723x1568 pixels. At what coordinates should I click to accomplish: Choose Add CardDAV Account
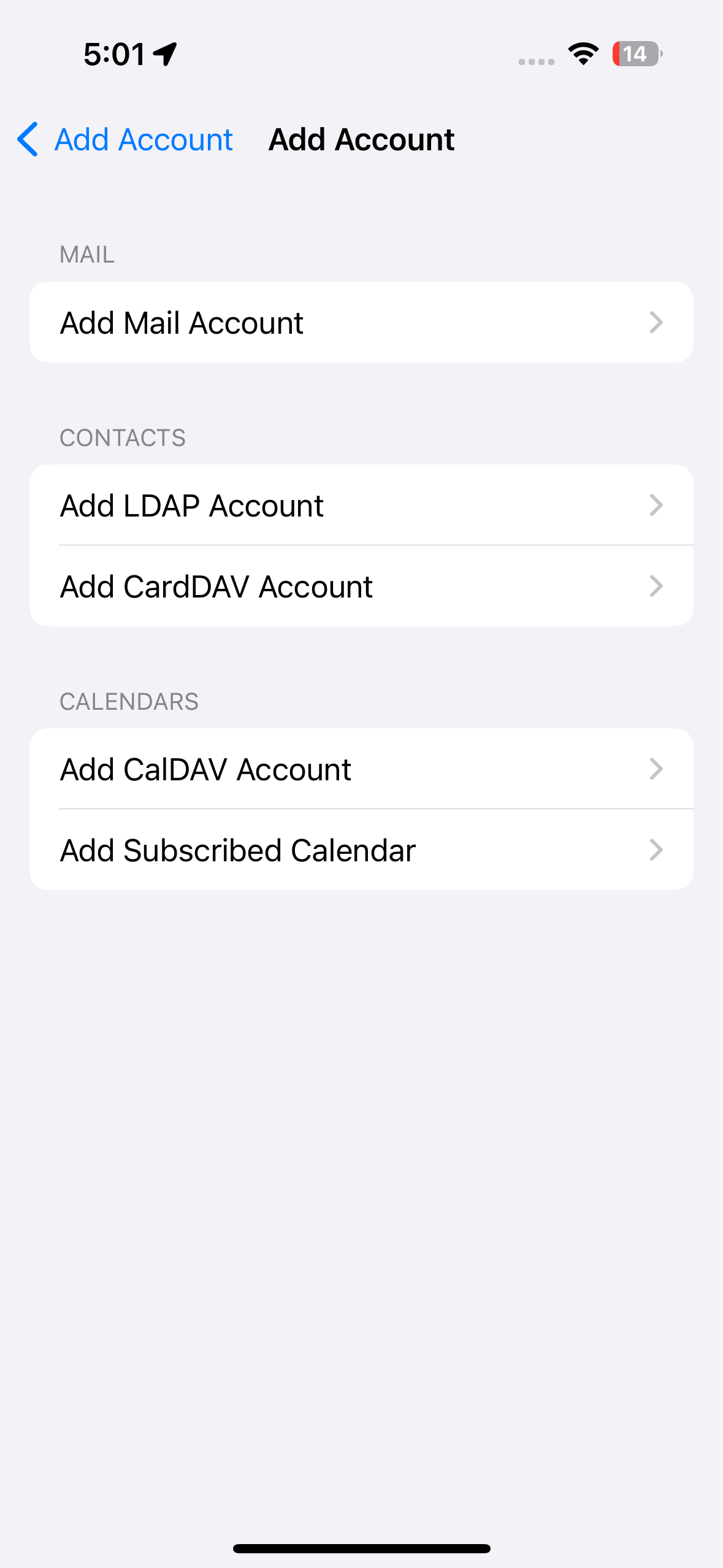coord(361,586)
